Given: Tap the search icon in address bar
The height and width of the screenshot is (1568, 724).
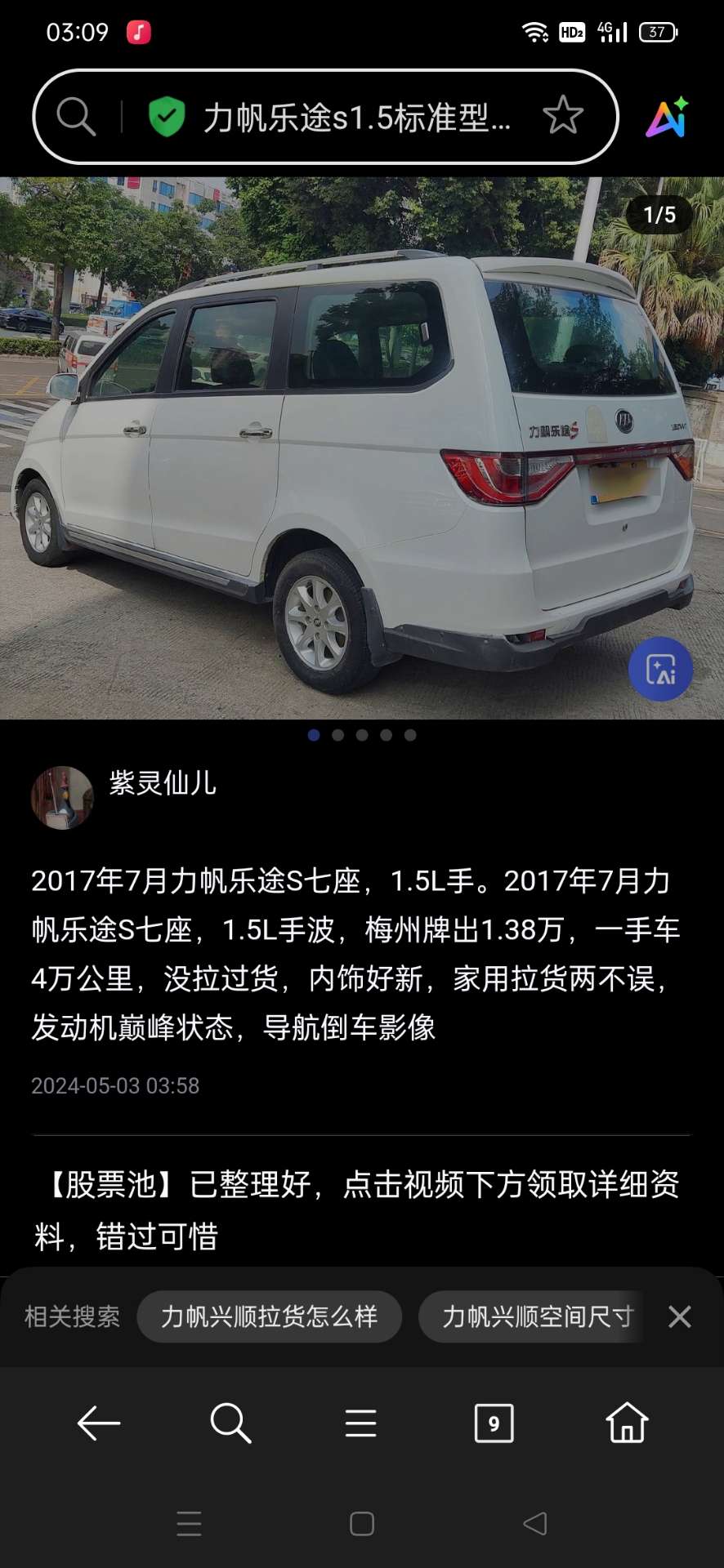Looking at the screenshot, I should [x=76, y=117].
